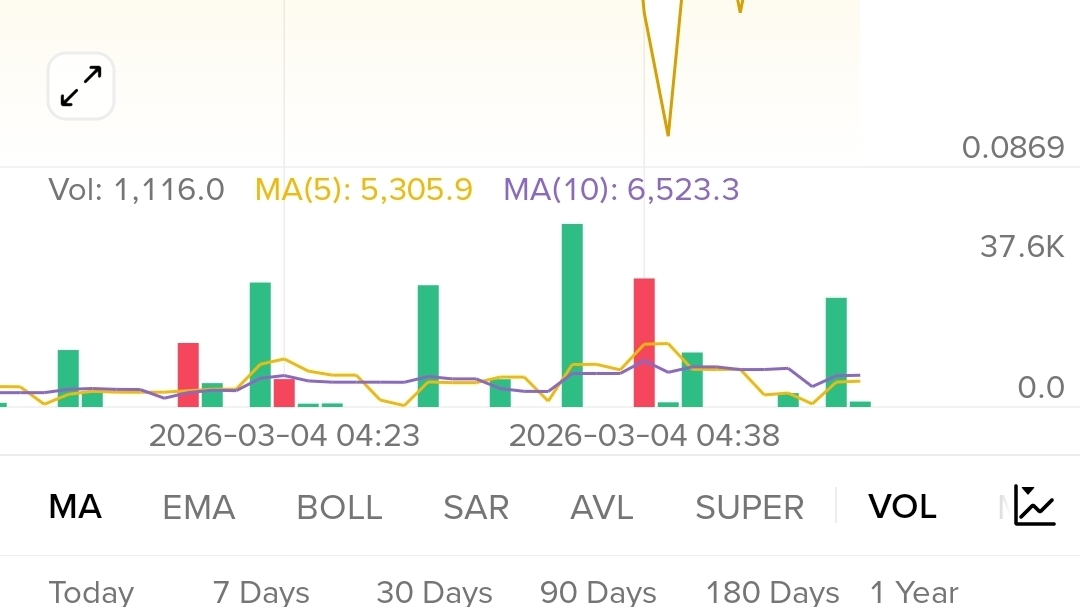The image size is (1080, 607).
Task: Open the chart indicator settings icon
Action: click(x=1034, y=505)
